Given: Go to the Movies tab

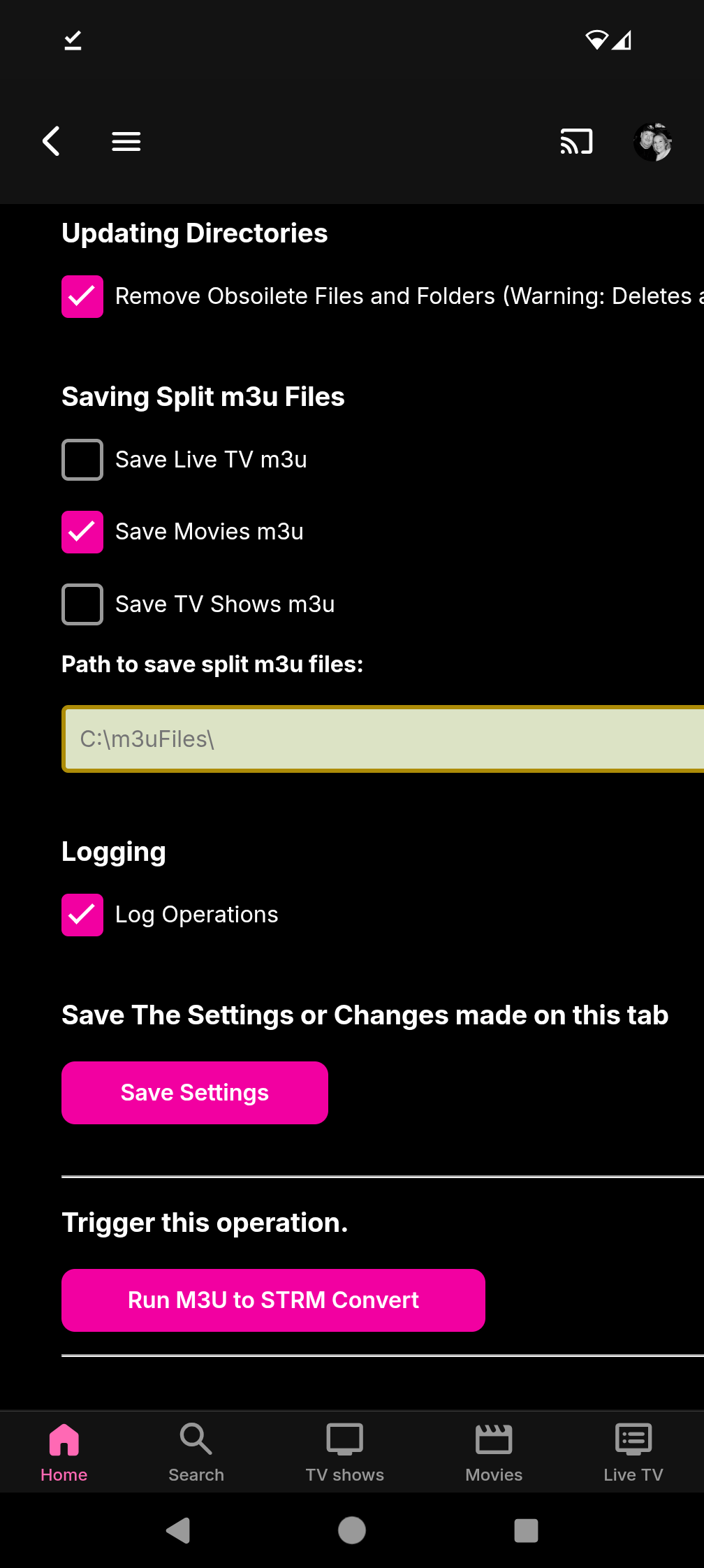Looking at the screenshot, I should point(494,1452).
